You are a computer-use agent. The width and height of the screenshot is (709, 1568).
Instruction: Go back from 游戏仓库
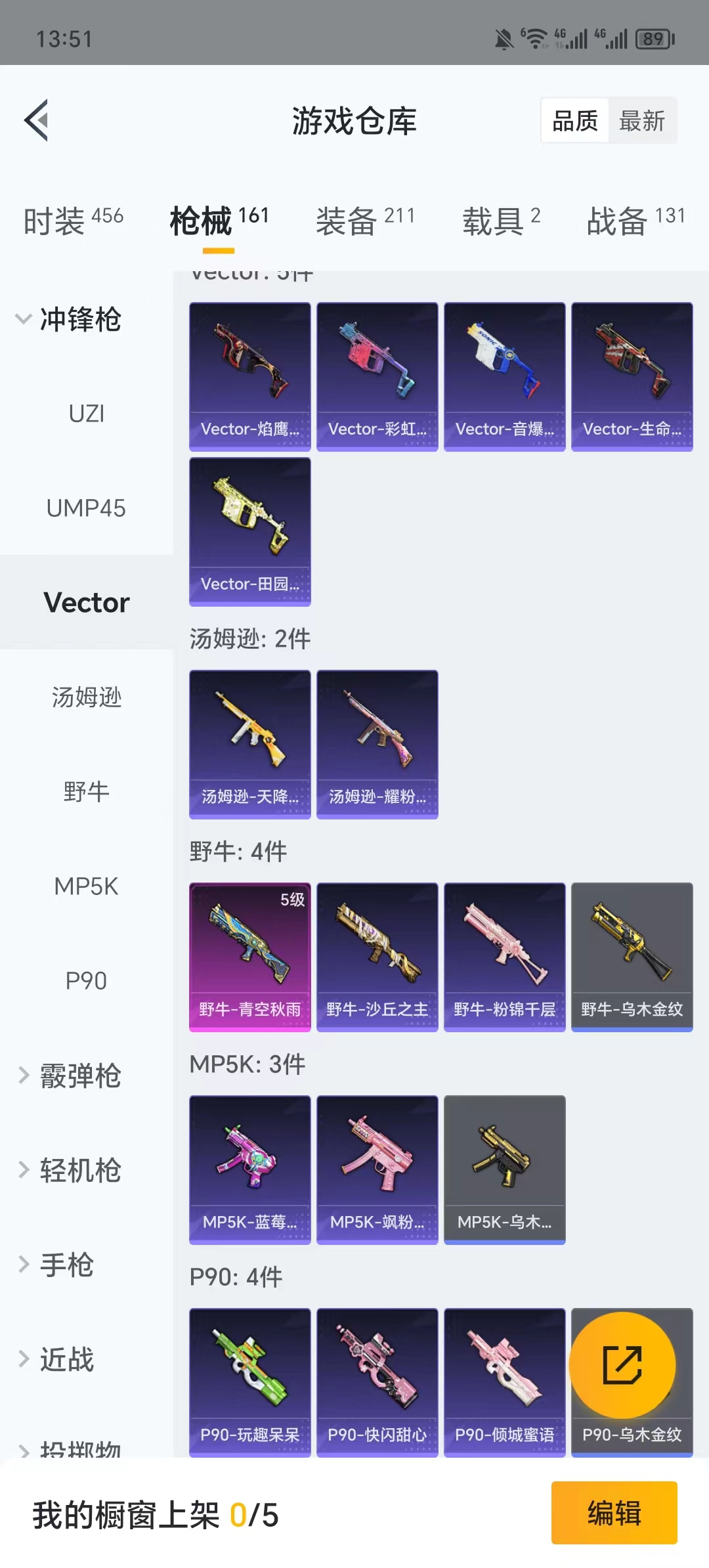click(37, 121)
